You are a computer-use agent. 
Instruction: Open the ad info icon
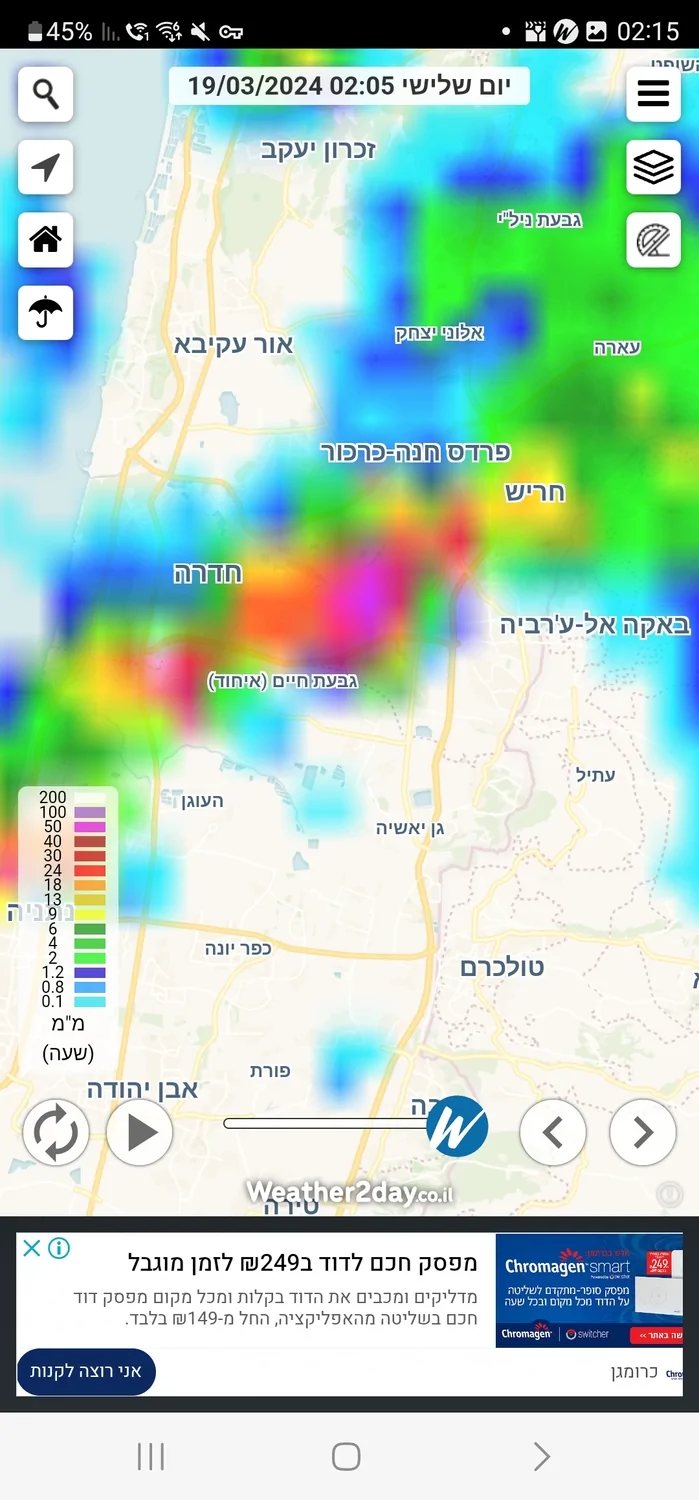(x=59, y=1248)
